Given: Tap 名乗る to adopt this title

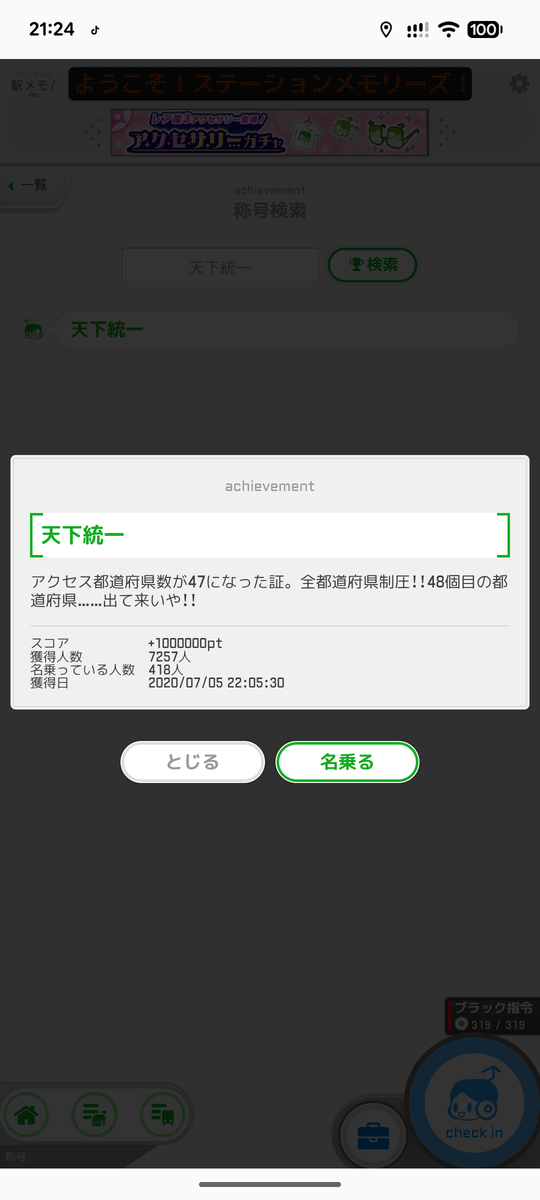Looking at the screenshot, I should pos(347,762).
